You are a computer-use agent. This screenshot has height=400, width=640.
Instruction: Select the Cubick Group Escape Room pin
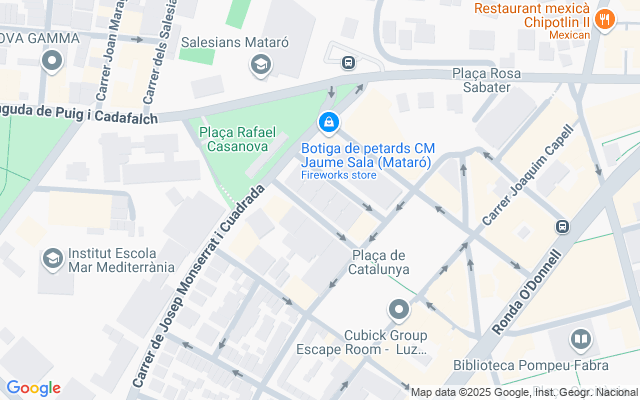tap(399, 310)
